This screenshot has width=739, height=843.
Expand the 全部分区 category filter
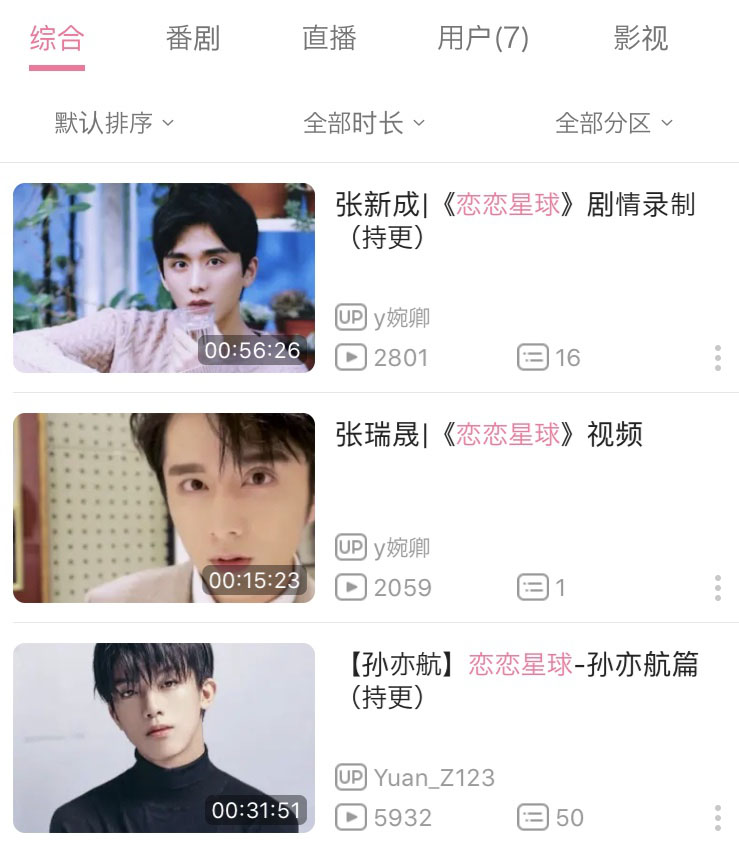pyautogui.click(x=614, y=123)
